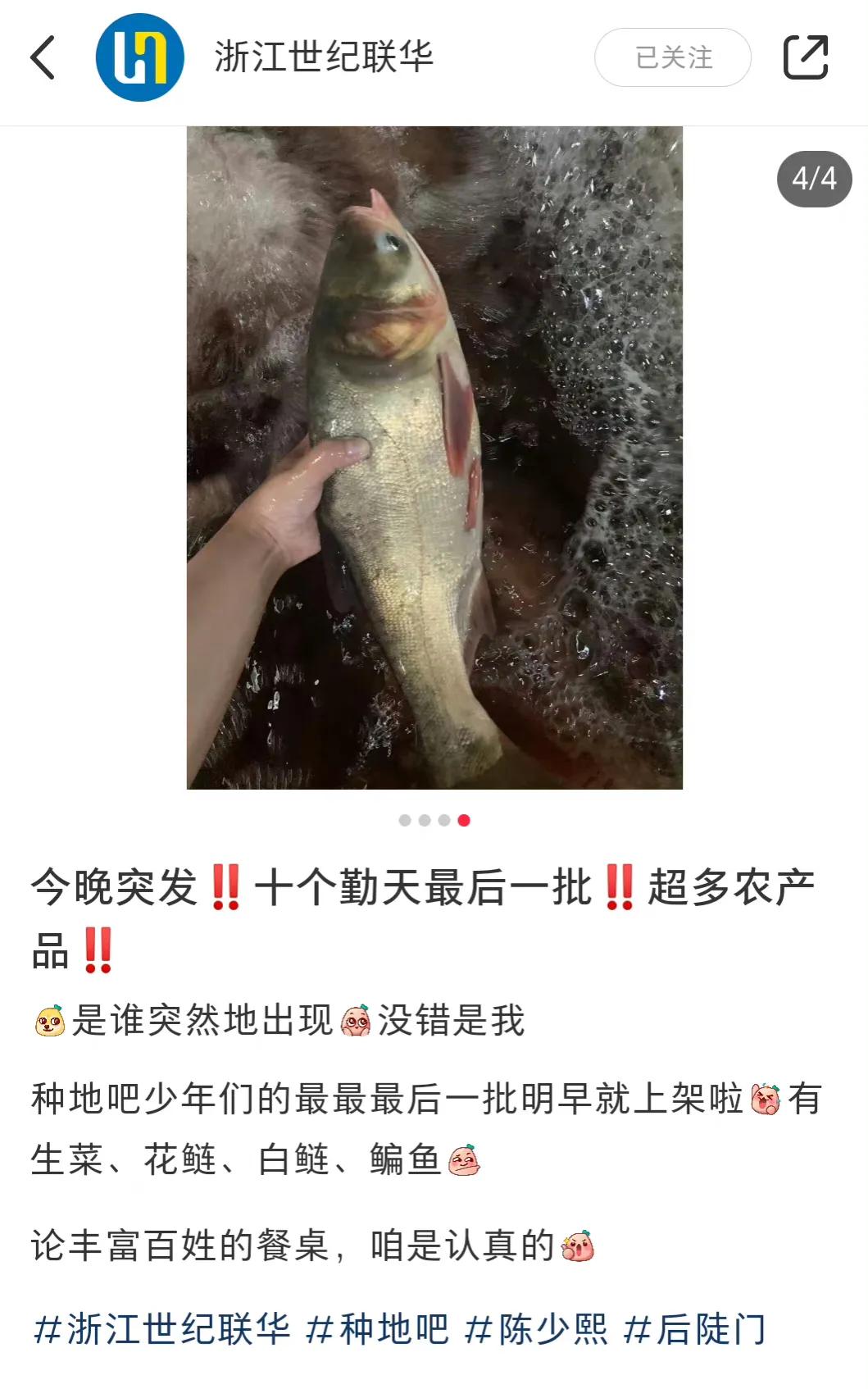
Task: Tap the share icon at top right
Action: click(806, 57)
